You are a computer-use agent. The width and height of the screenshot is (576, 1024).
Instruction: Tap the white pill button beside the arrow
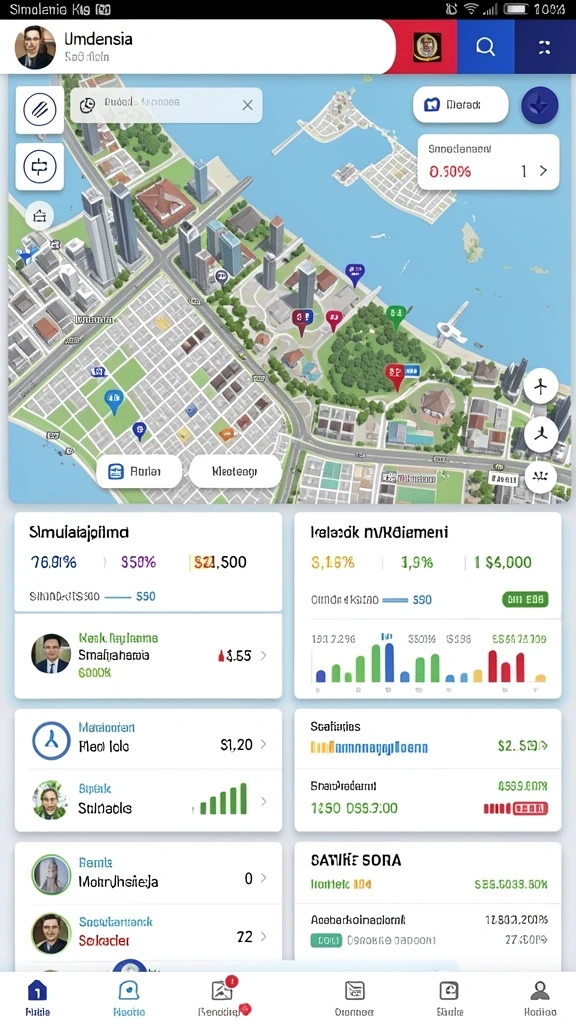pos(460,104)
